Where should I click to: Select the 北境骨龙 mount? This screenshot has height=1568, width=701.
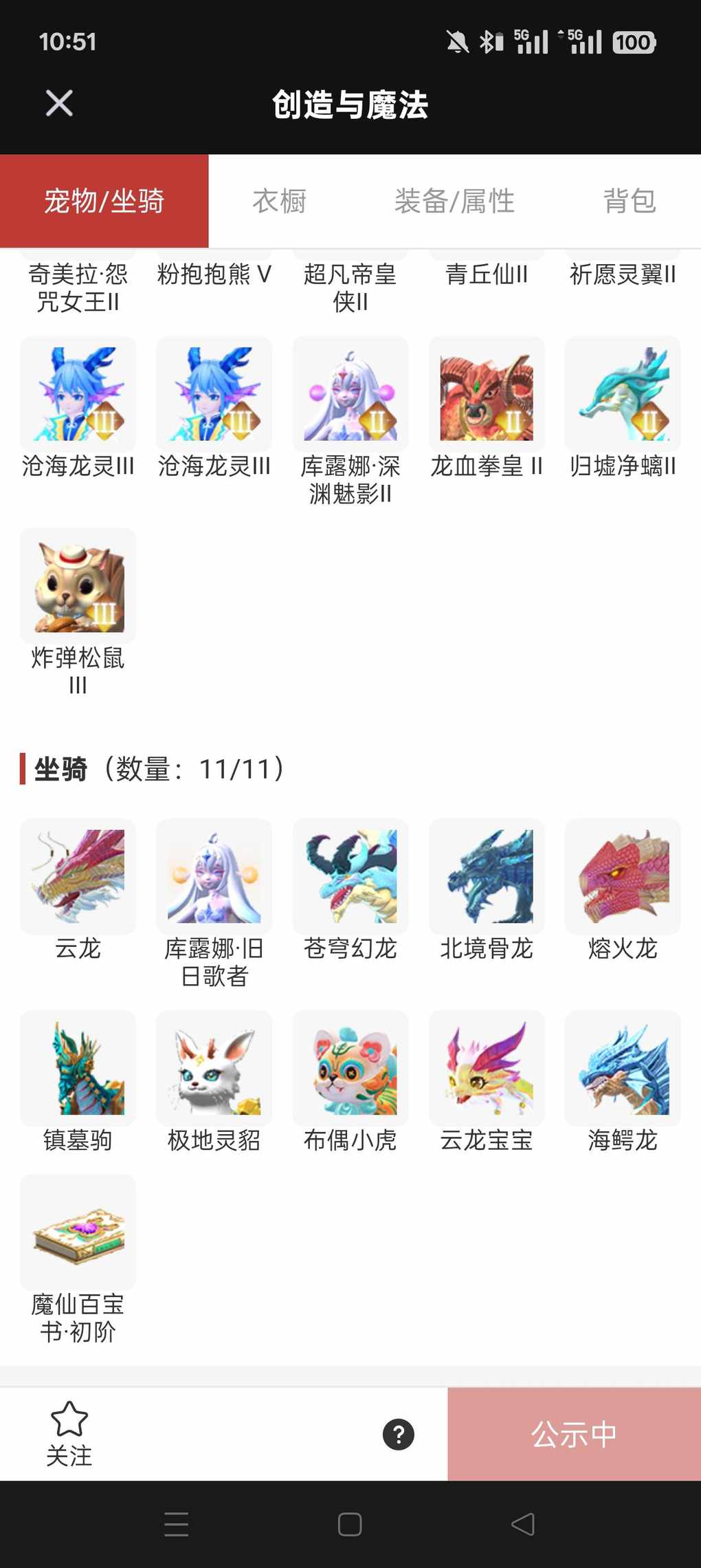pyautogui.click(x=487, y=877)
